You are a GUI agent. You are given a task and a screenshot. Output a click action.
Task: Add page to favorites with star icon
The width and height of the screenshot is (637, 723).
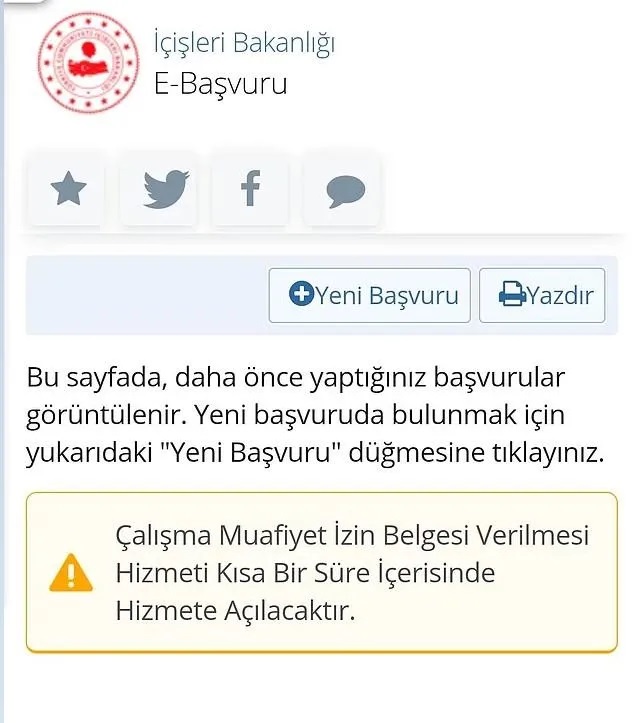tap(67, 188)
